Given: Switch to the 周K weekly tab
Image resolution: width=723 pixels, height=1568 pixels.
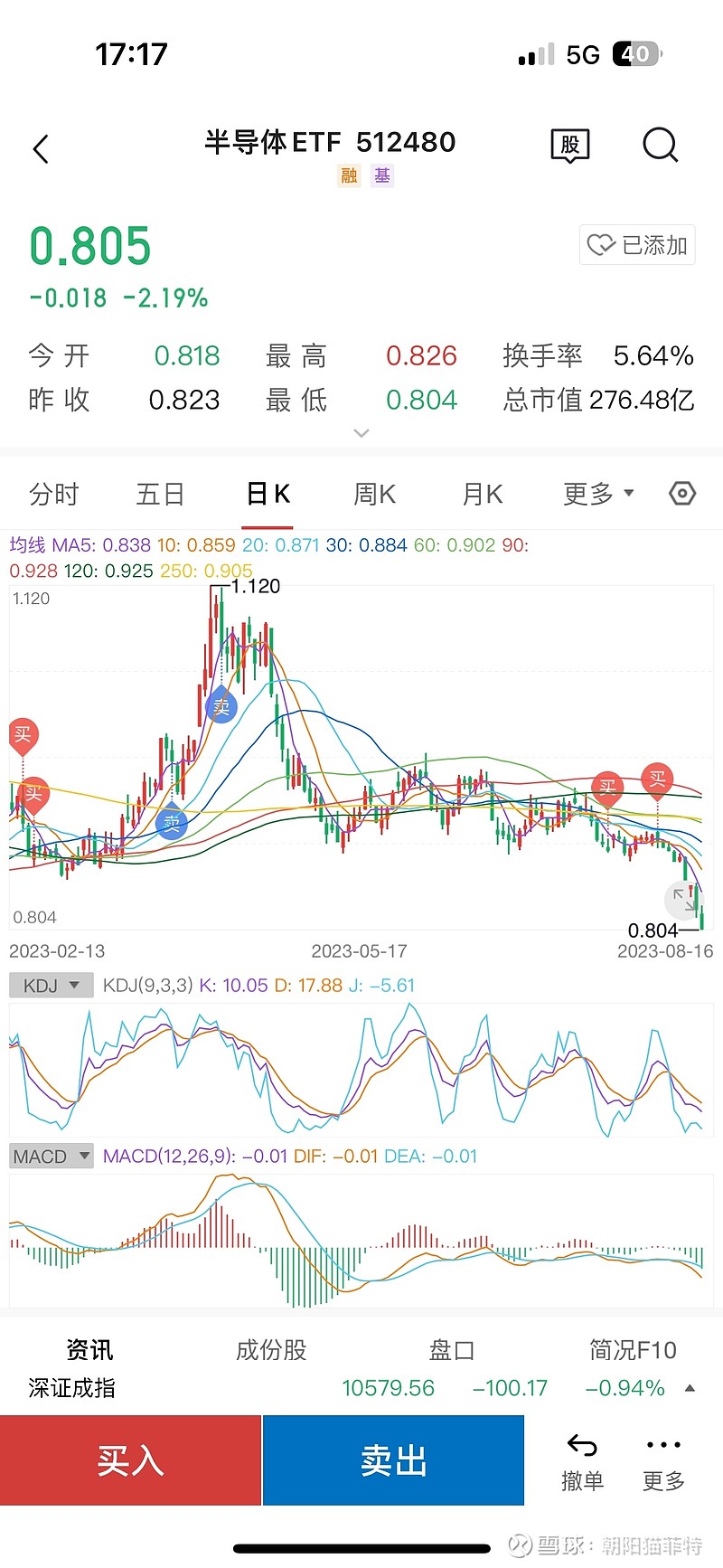Looking at the screenshot, I should coord(373,494).
